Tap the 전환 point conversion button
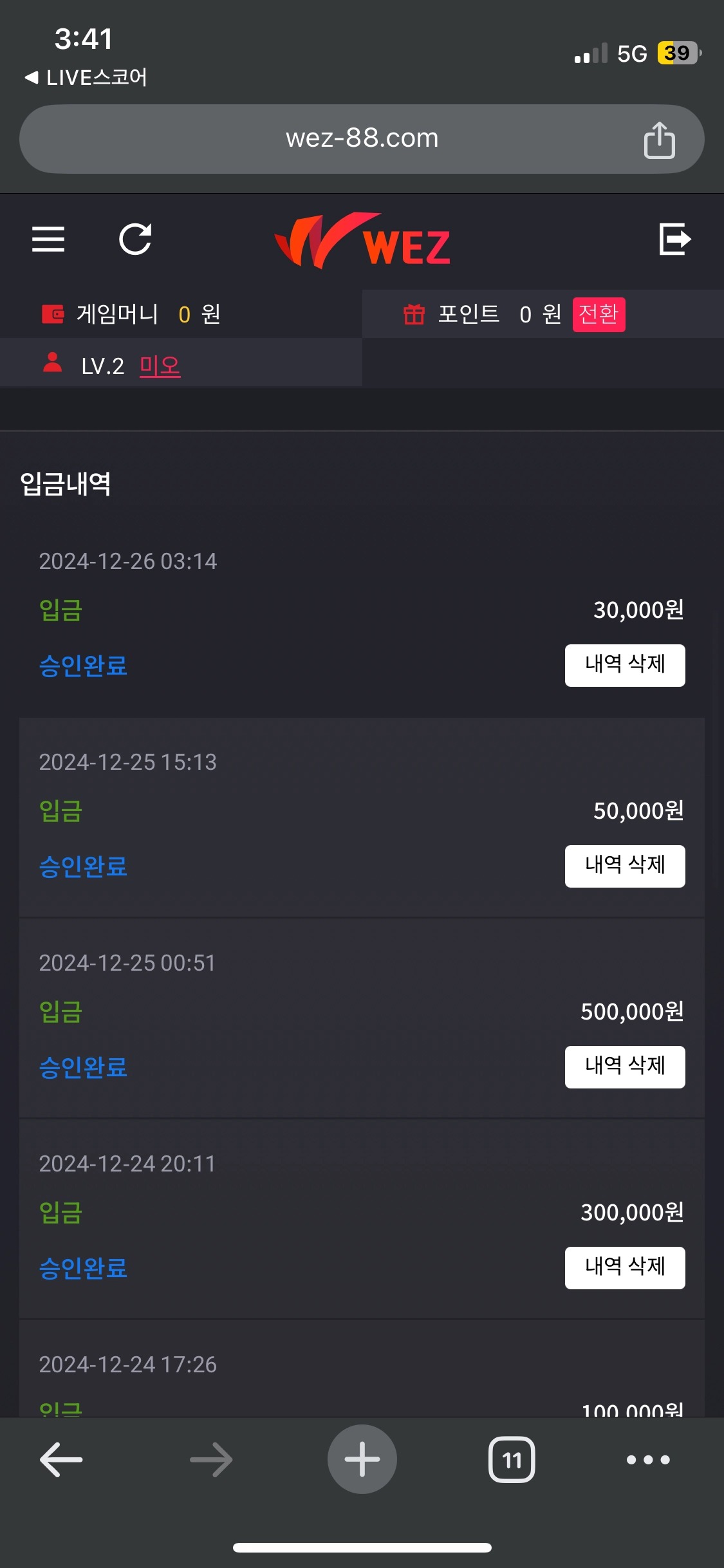724x1568 pixels. point(599,314)
